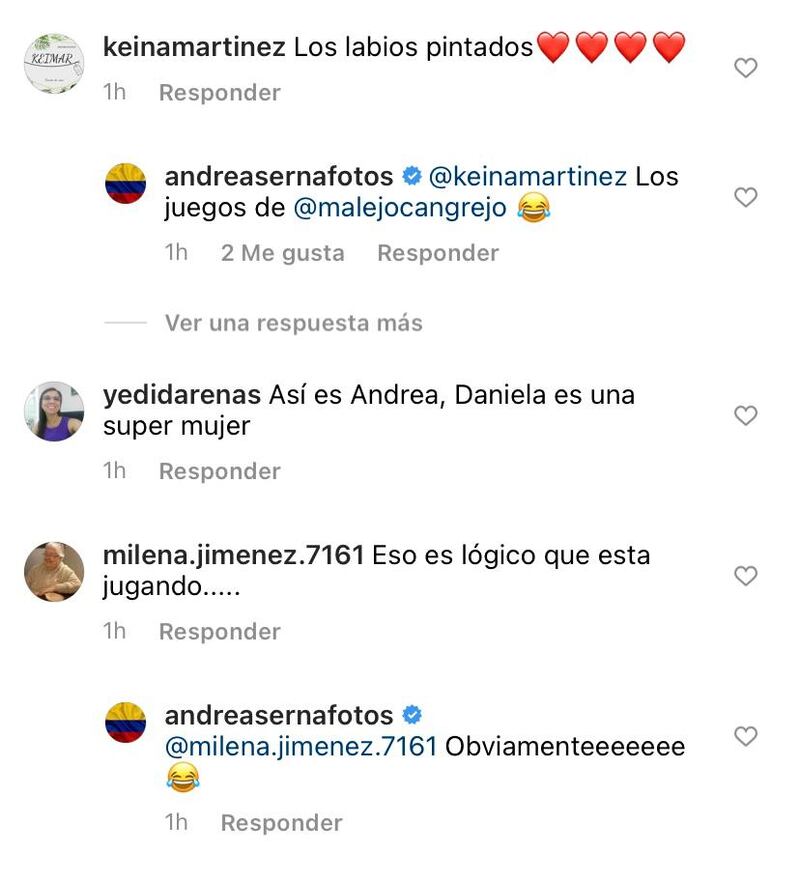The width and height of the screenshot is (800, 881).
Task: Like yedidarenas' comment
Action: point(745,416)
